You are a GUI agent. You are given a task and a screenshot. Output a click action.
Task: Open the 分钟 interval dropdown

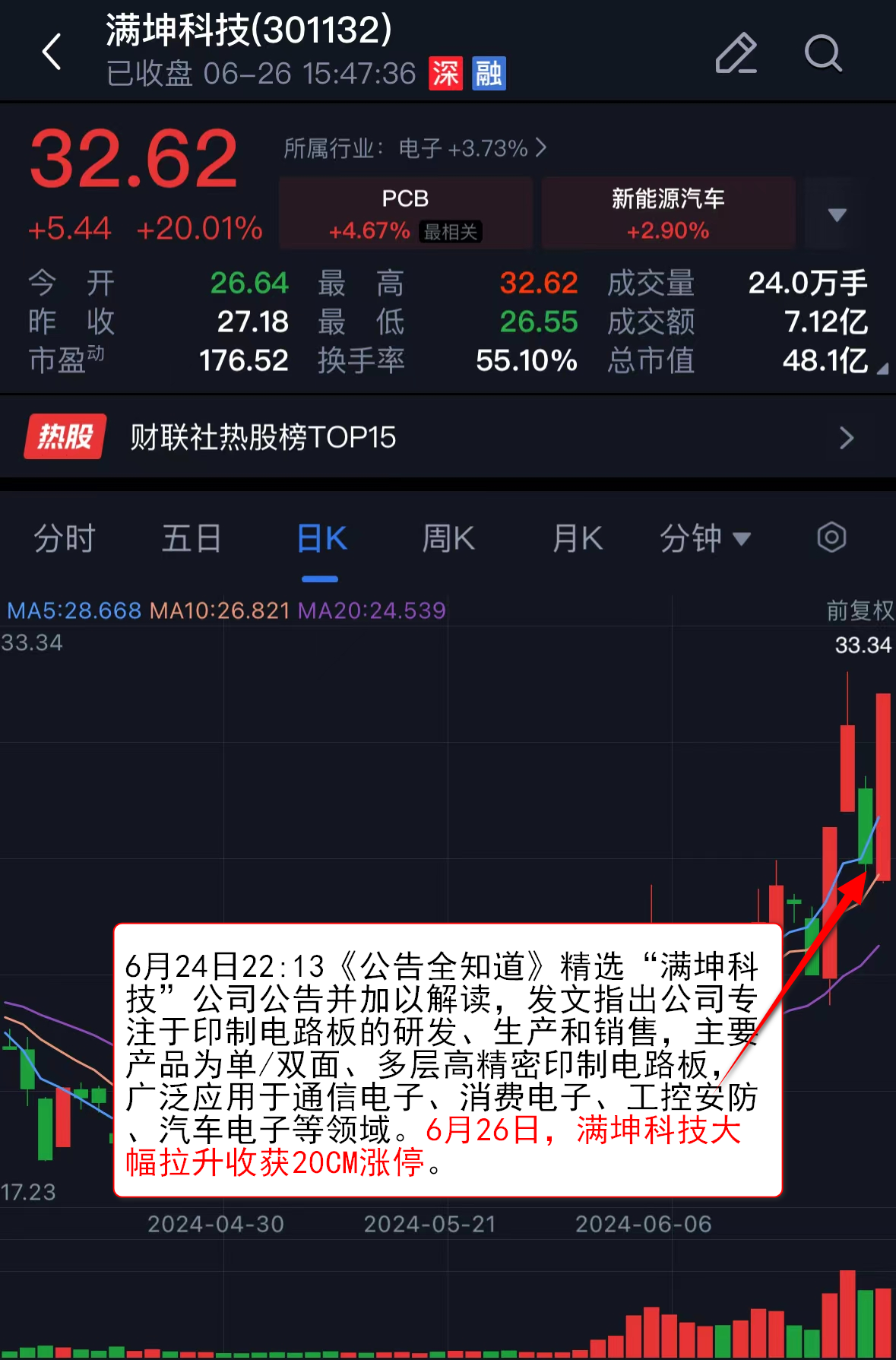[x=704, y=539]
